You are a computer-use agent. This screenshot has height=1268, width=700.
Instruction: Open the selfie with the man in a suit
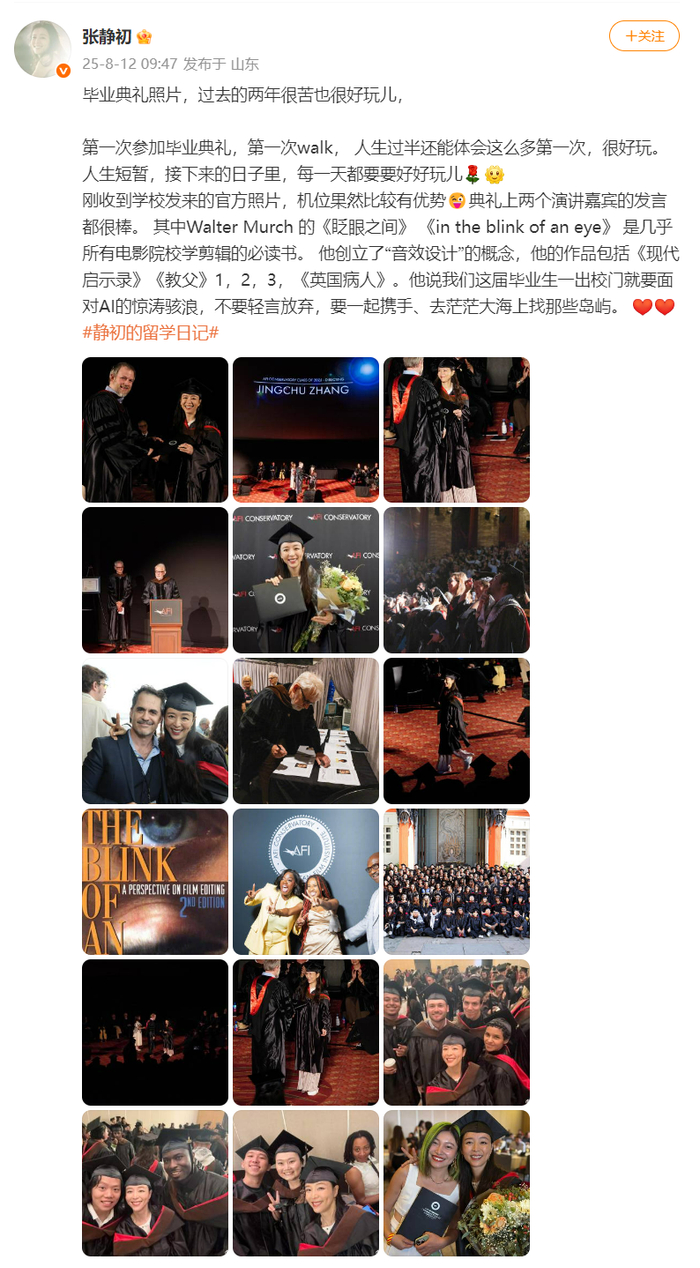(x=155, y=731)
